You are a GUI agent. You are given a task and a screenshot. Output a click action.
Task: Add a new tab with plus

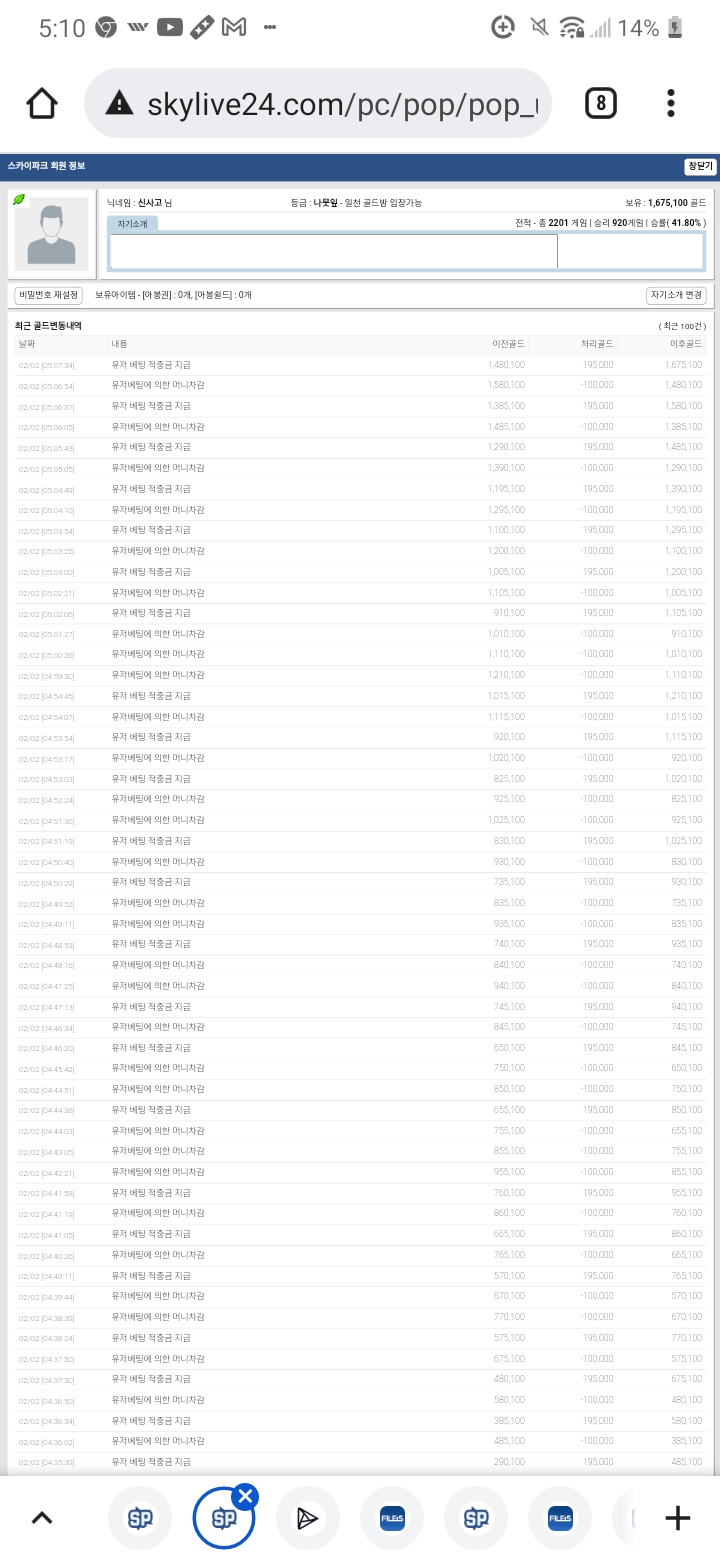pos(677,1518)
